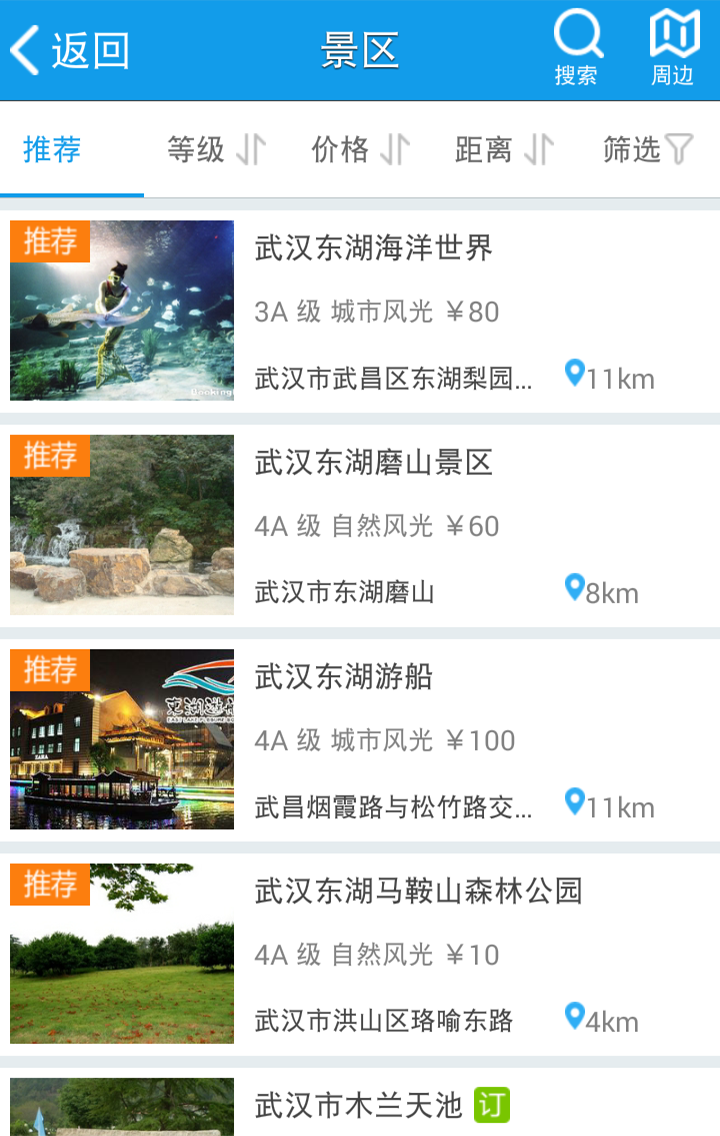Screen dimensions: 720x1136
Task: Expand the 距离 distance sorting options
Action: (x=487, y=150)
